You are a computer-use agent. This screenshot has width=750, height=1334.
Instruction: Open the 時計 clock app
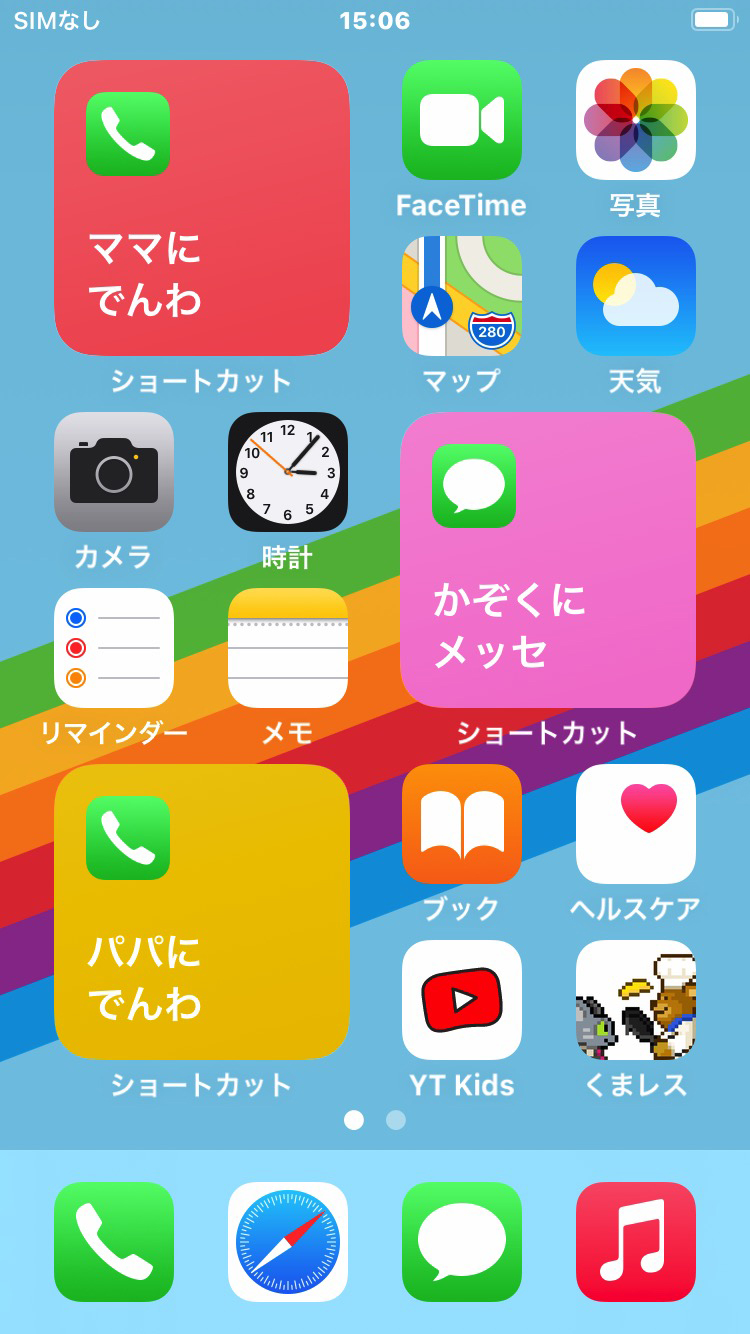tap(288, 472)
